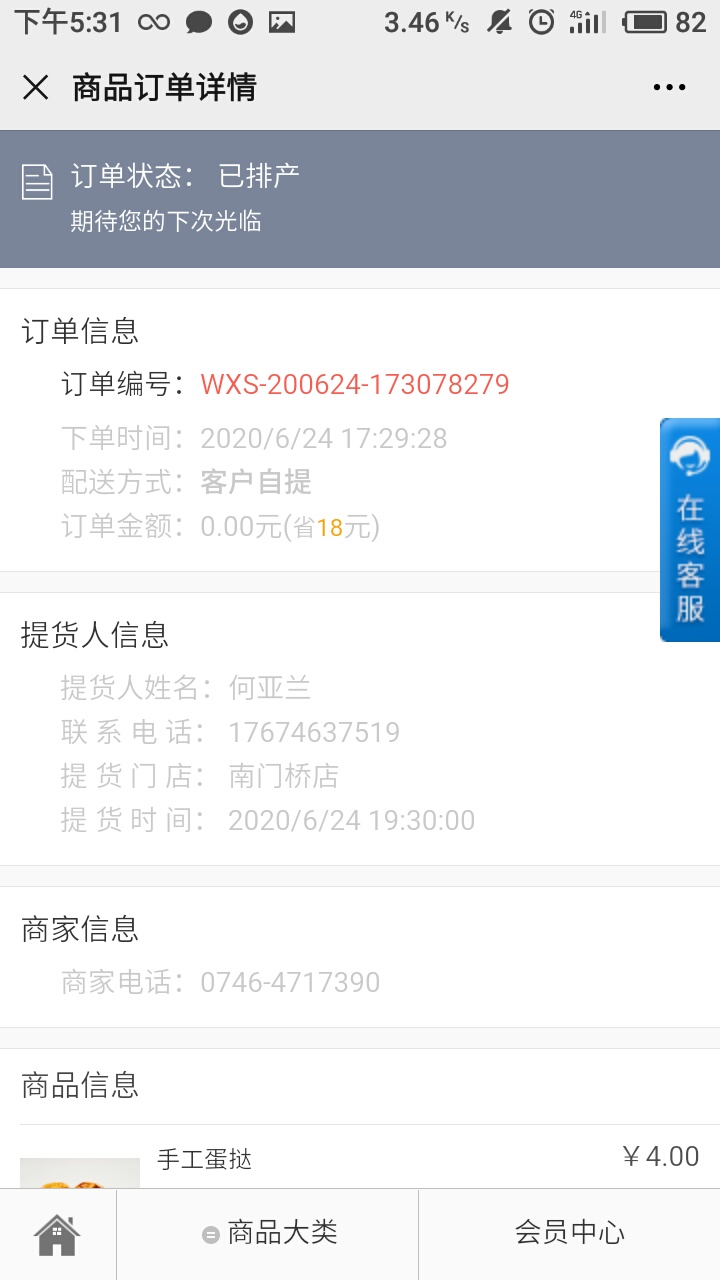Switch to 会员中心 member center
Screen dimensions: 720x1280
pos(569,1234)
